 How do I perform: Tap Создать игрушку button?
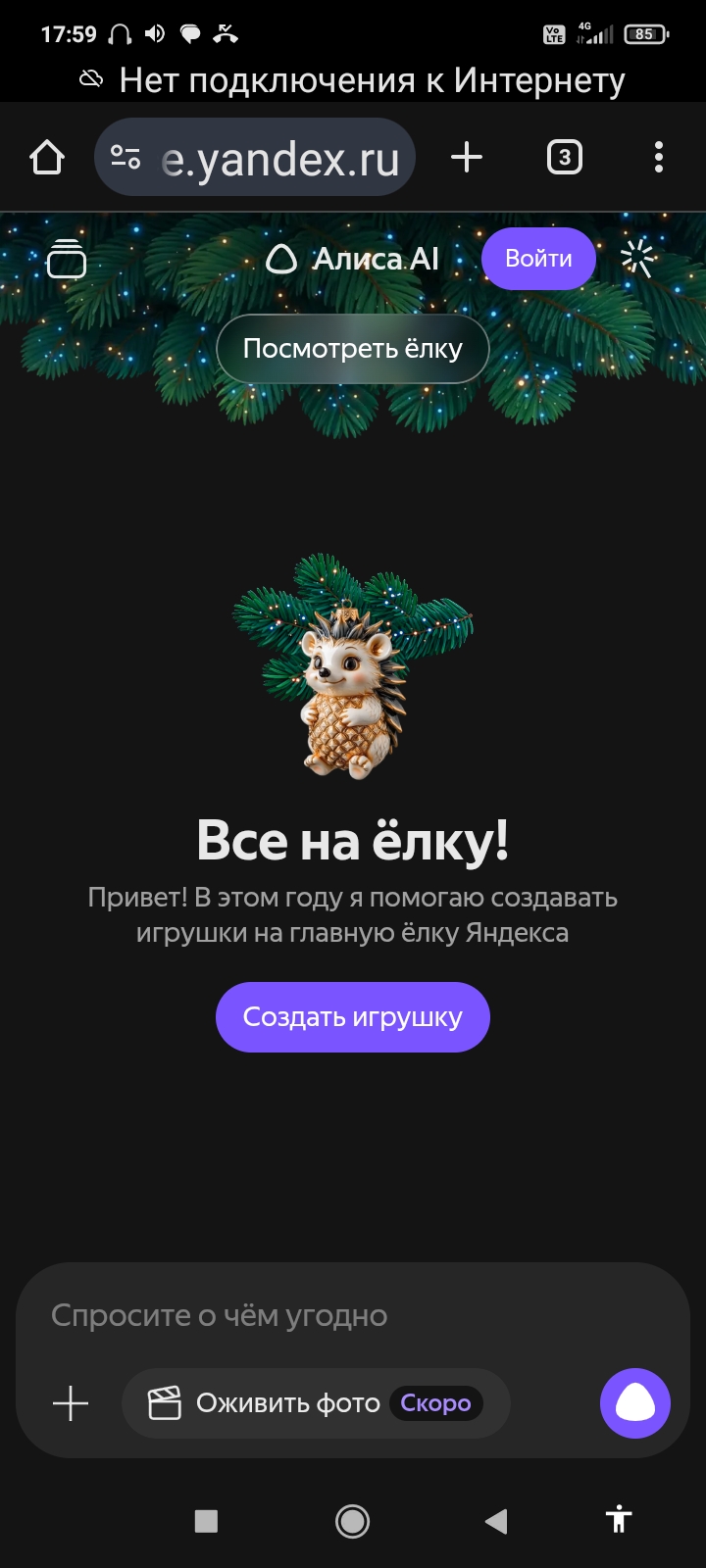pyautogui.click(x=352, y=1017)
